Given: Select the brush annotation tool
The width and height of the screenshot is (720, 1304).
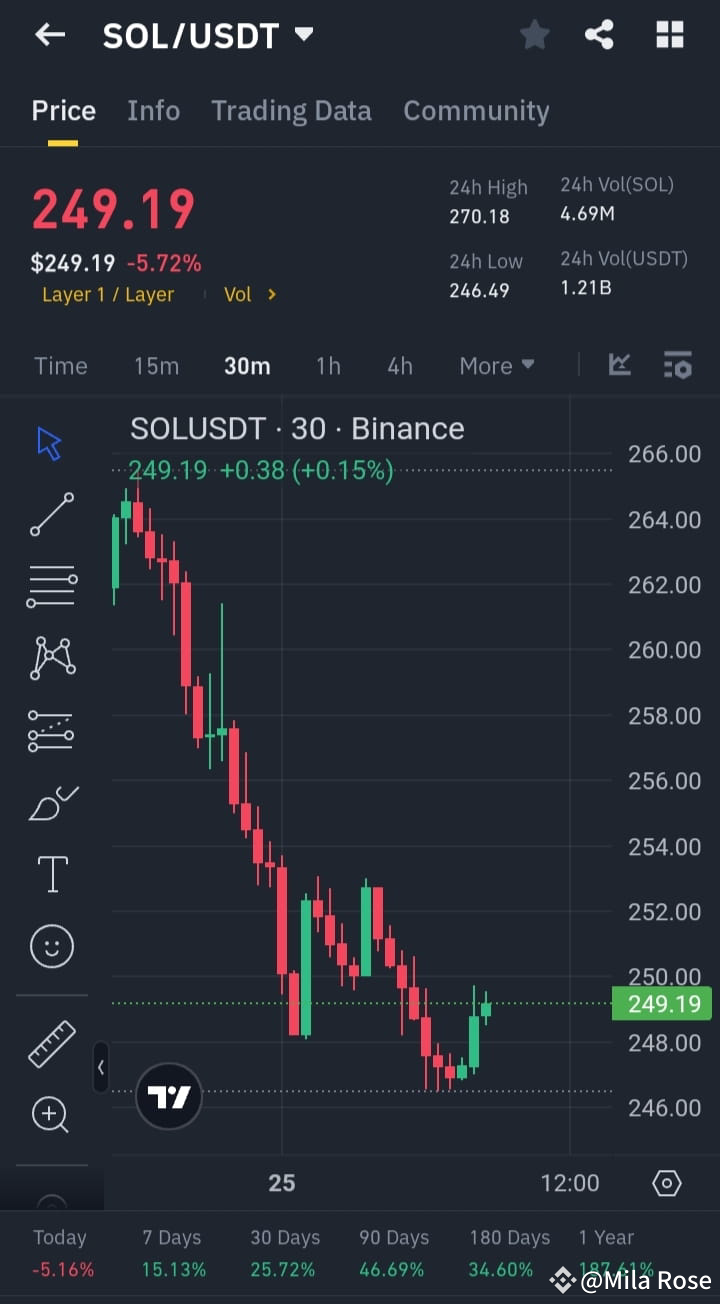Looking at the screenshot, I should [x=50, y=801].
